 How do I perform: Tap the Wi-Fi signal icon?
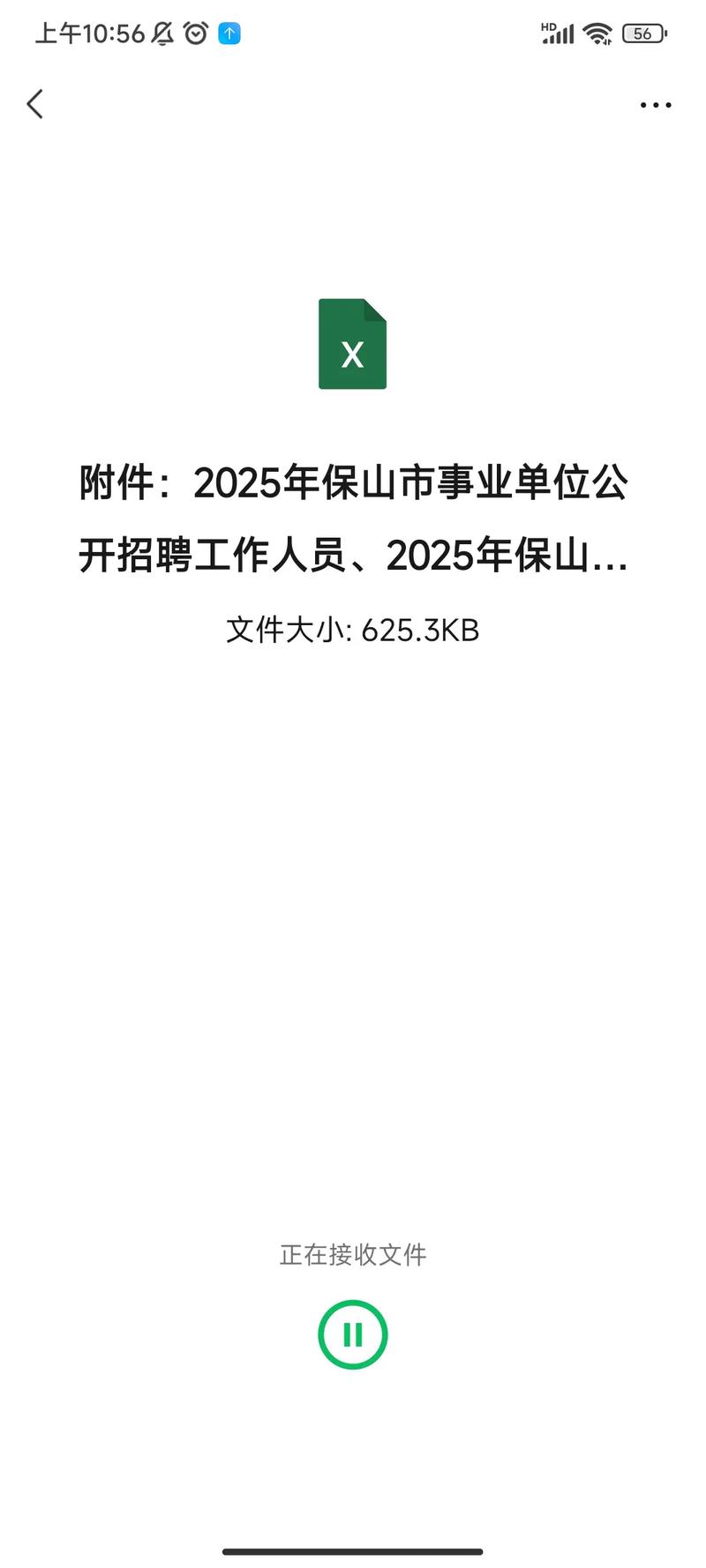[x=598, y=33]
